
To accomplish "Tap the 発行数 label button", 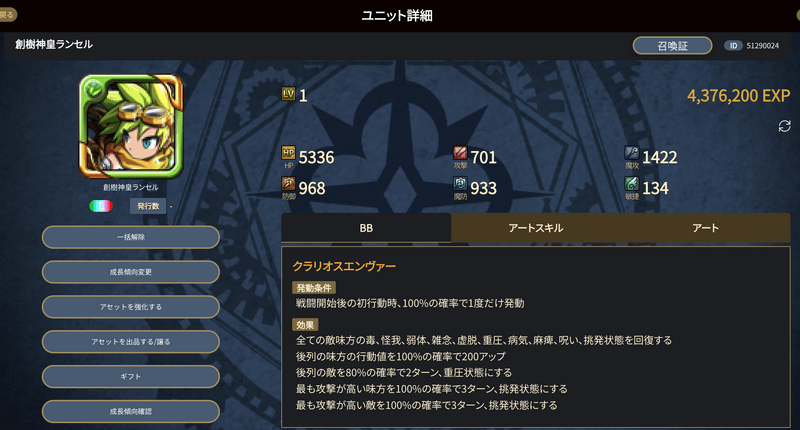I will (148, 206).
